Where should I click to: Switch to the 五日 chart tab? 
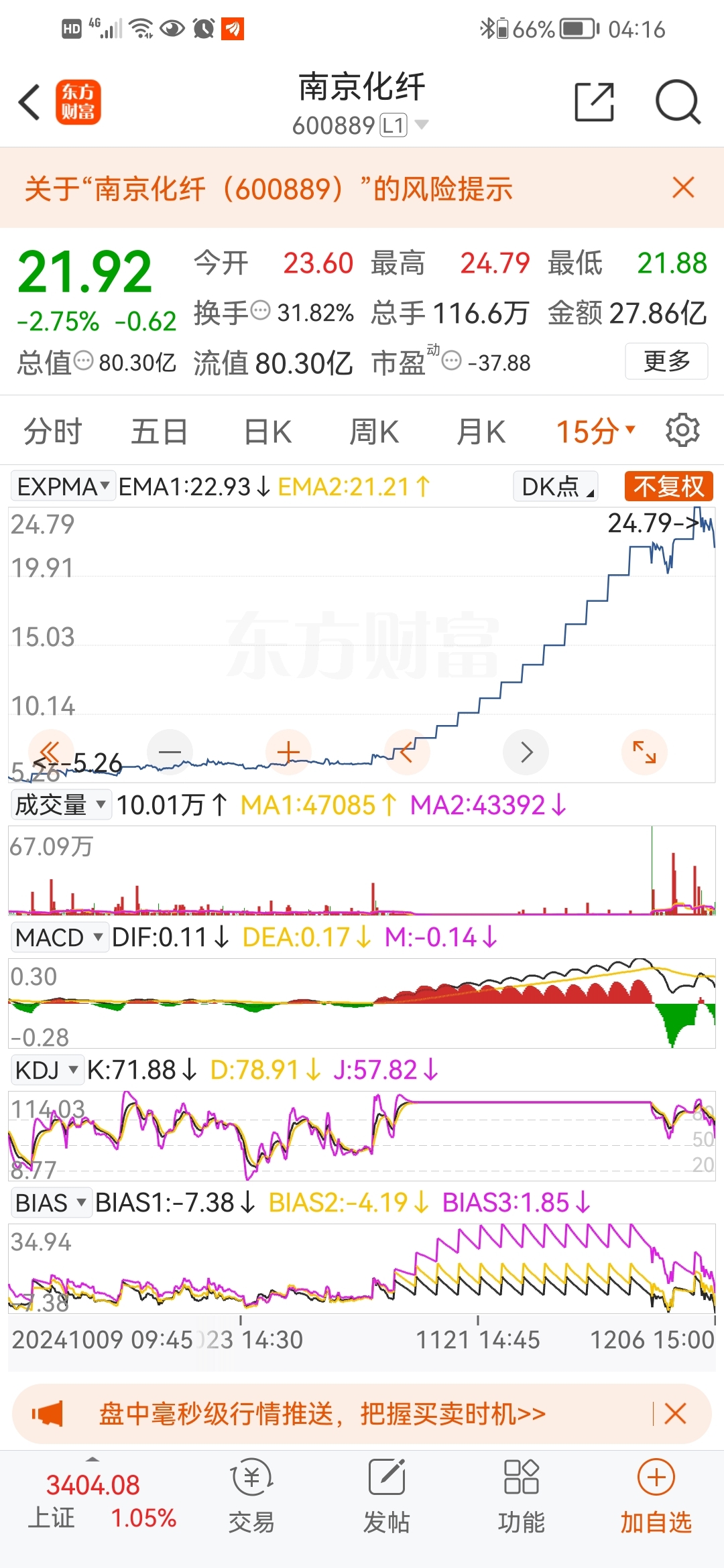tap(159, 432)
